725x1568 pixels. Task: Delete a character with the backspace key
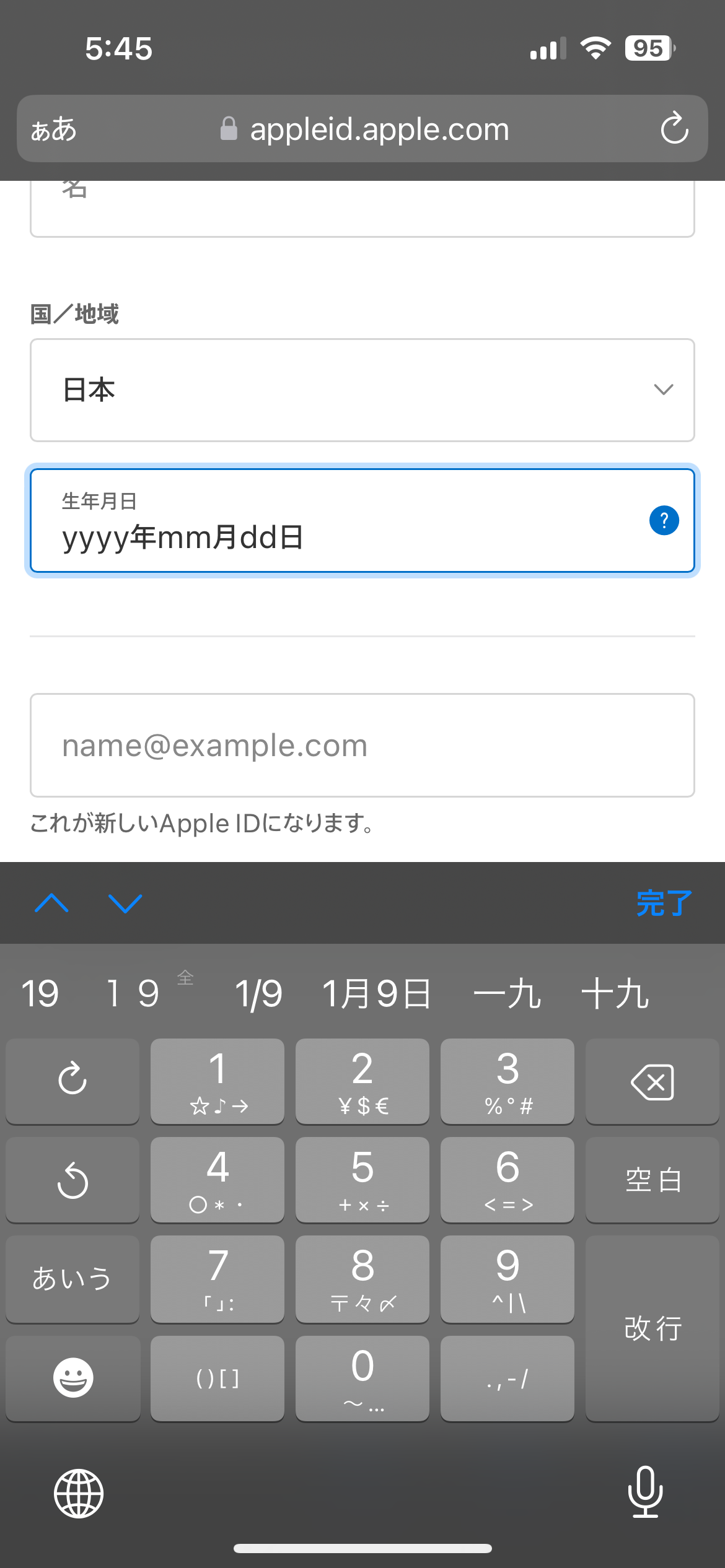tap(652, 1081)
